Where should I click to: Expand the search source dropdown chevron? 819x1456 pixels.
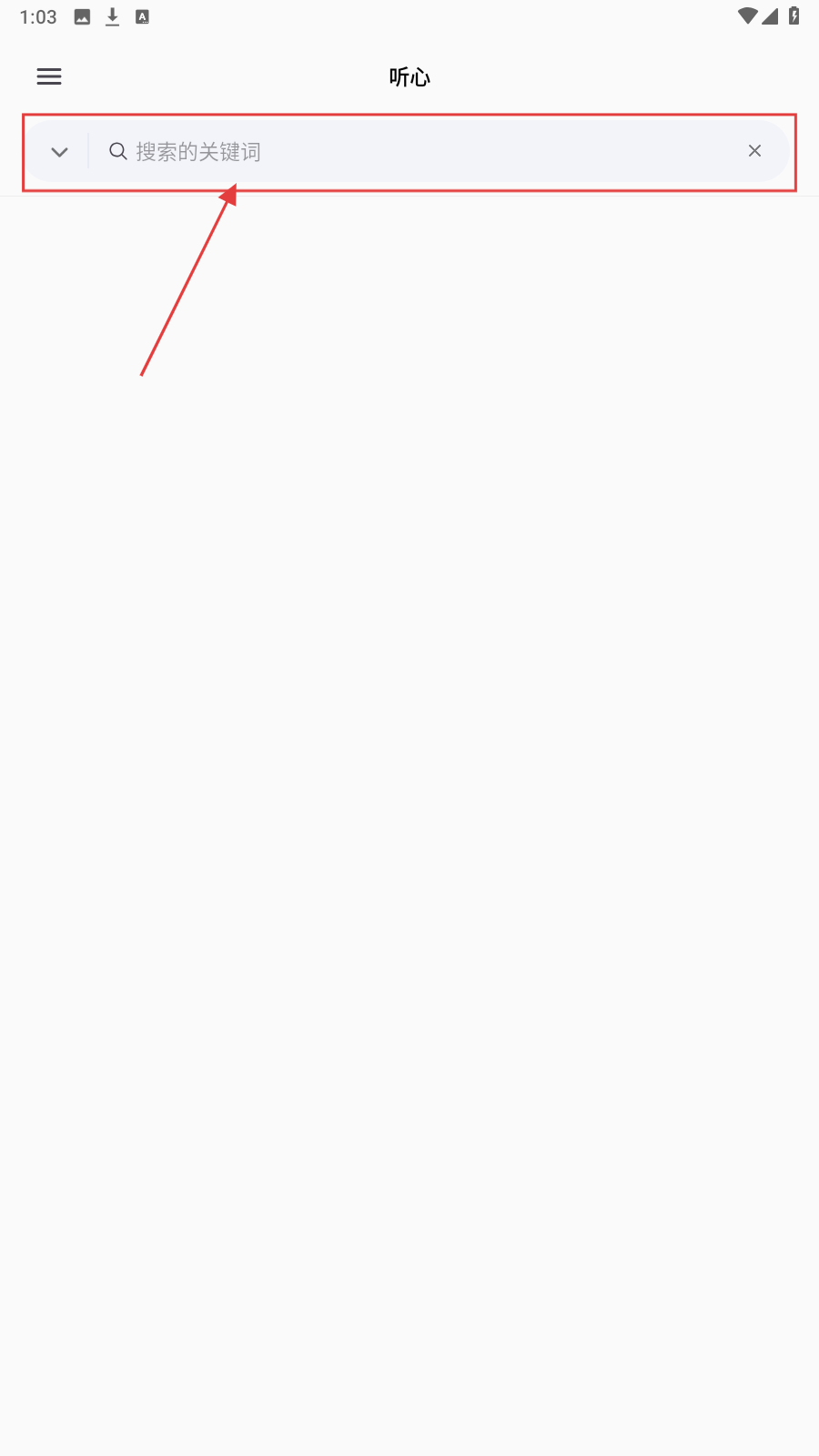pos(59,152)
